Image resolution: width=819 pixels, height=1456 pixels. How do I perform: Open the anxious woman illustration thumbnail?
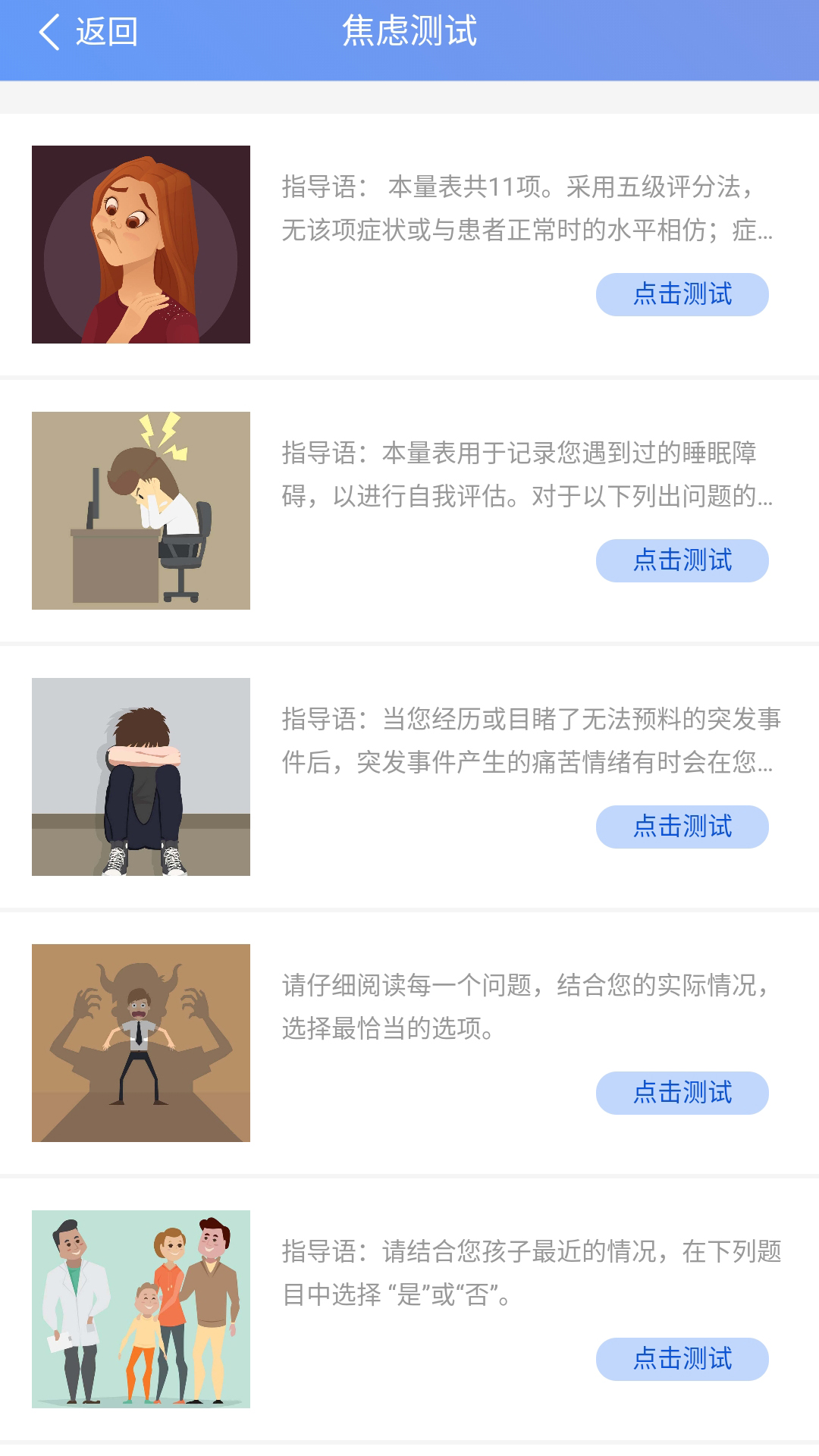point(140,243)
